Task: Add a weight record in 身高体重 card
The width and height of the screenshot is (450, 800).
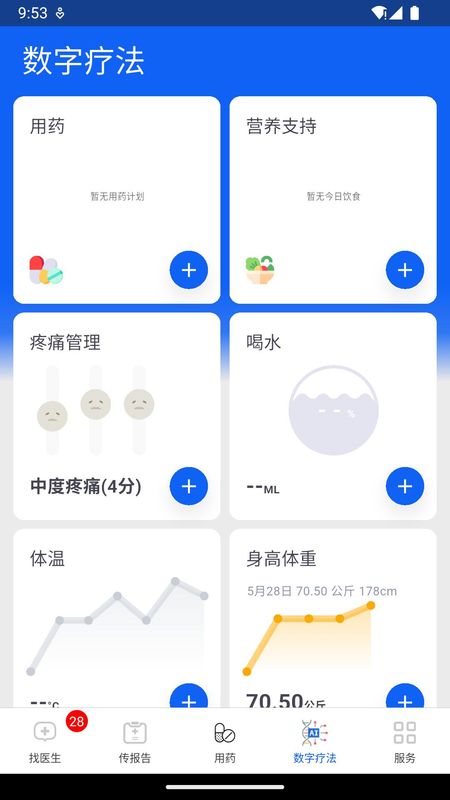Action: [405, 696]
